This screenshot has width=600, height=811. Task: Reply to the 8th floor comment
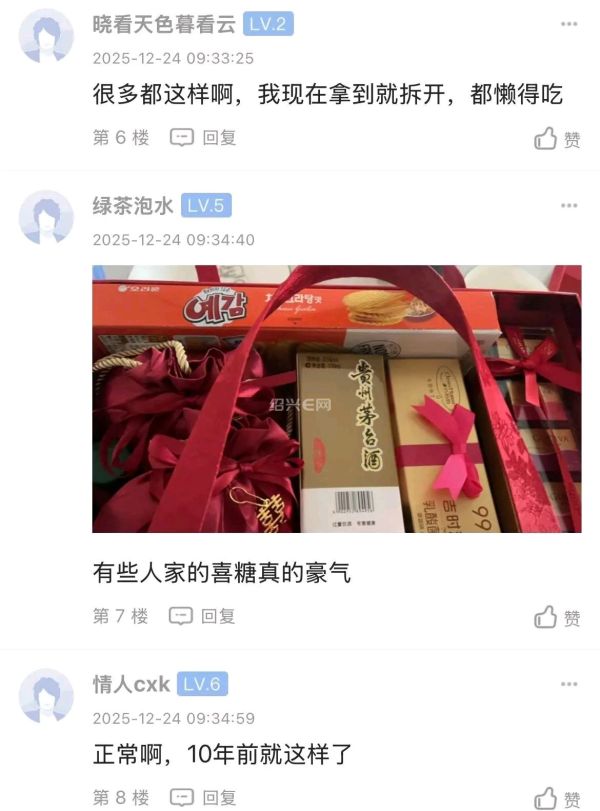point(203,797)
